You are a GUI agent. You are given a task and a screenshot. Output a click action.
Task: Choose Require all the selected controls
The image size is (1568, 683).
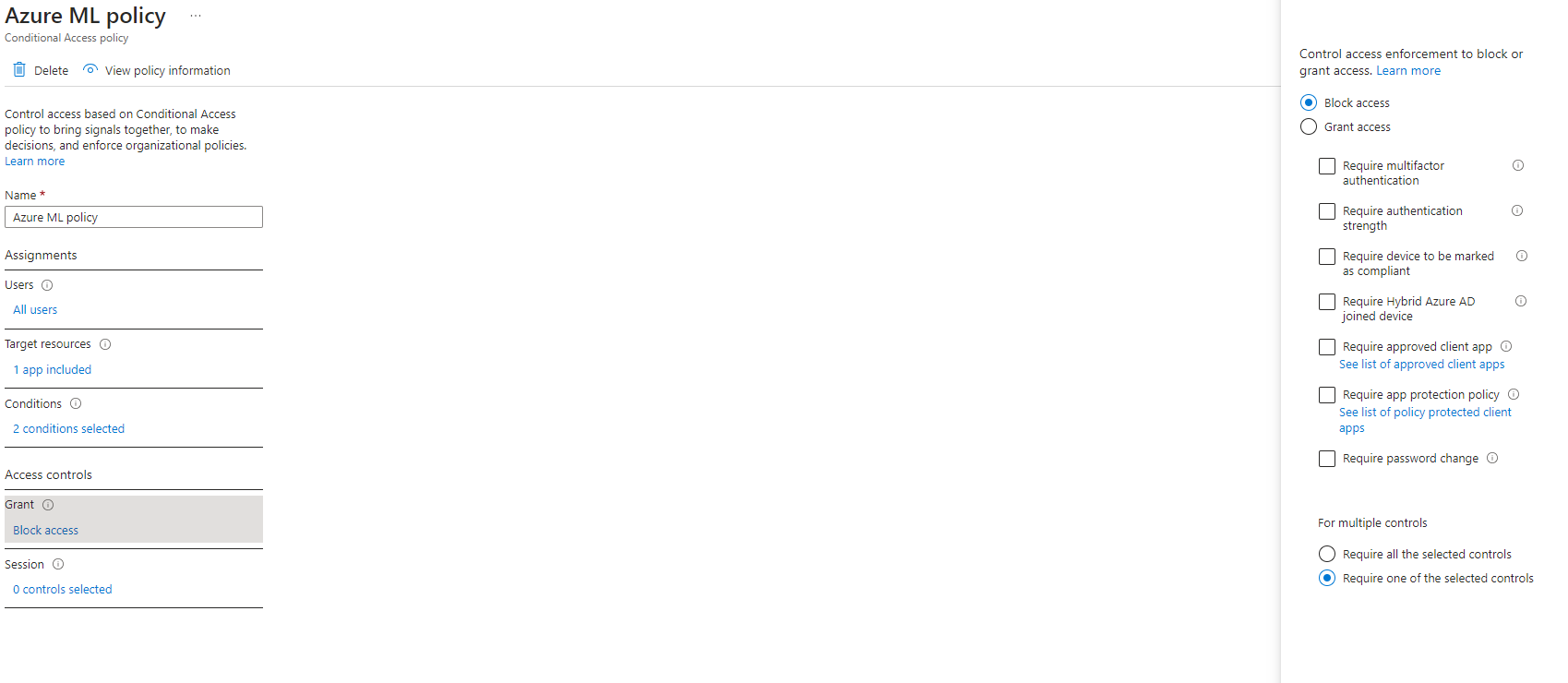click(1327, 554)
